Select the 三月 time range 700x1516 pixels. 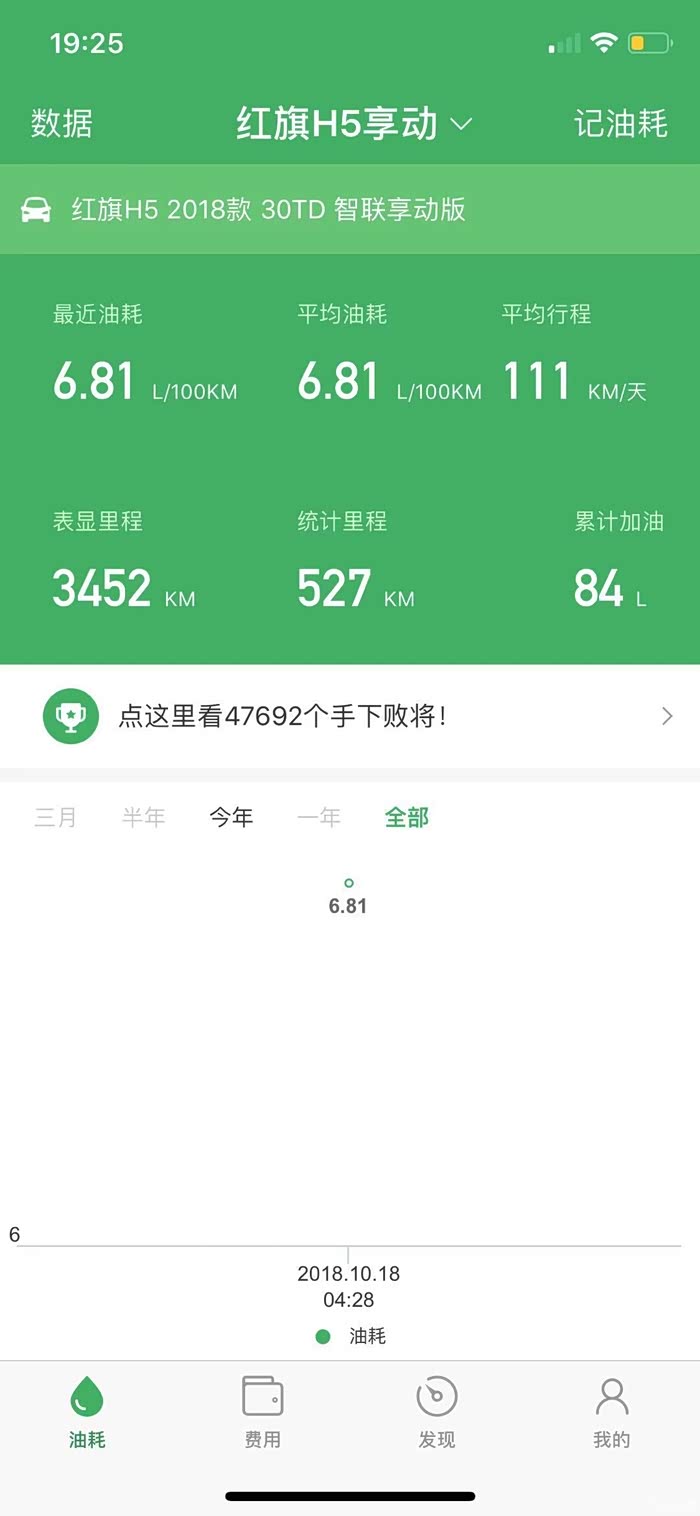click(56, 817)
